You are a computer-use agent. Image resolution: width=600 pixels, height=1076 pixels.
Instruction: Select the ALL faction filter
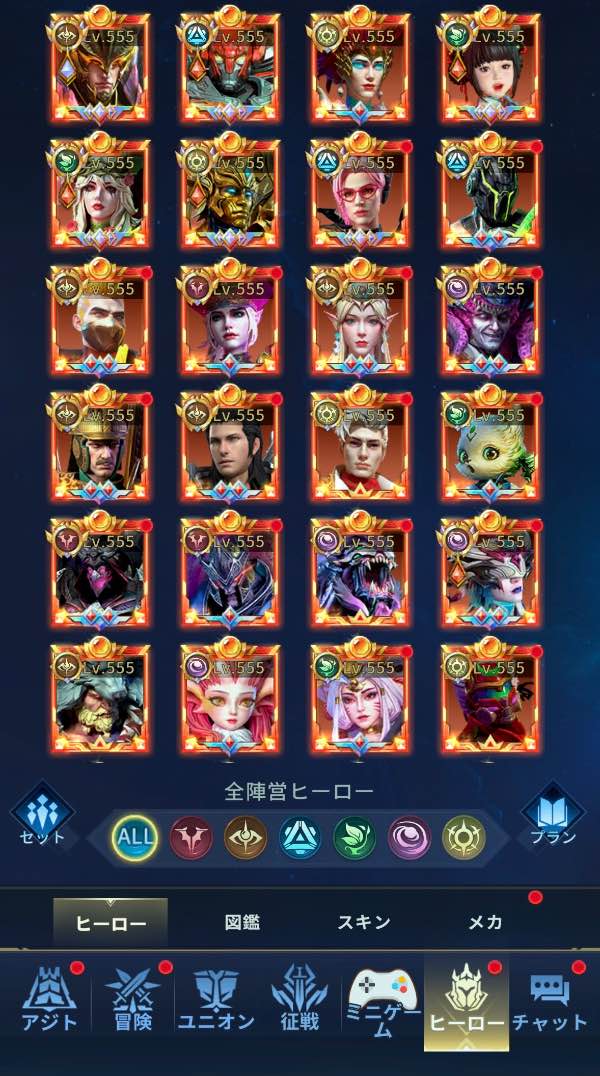click(135, 838)
